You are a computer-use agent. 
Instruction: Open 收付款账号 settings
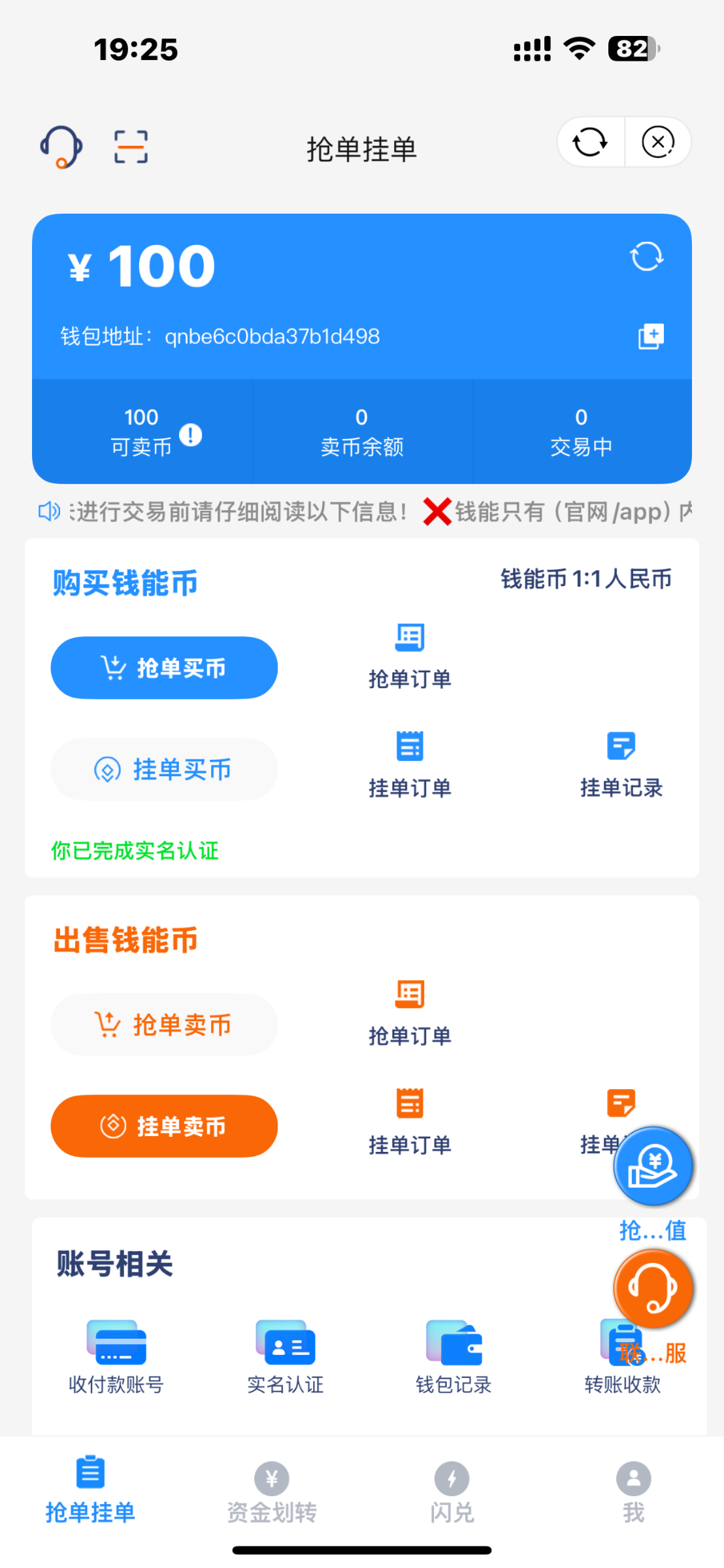pos(116,1356)
